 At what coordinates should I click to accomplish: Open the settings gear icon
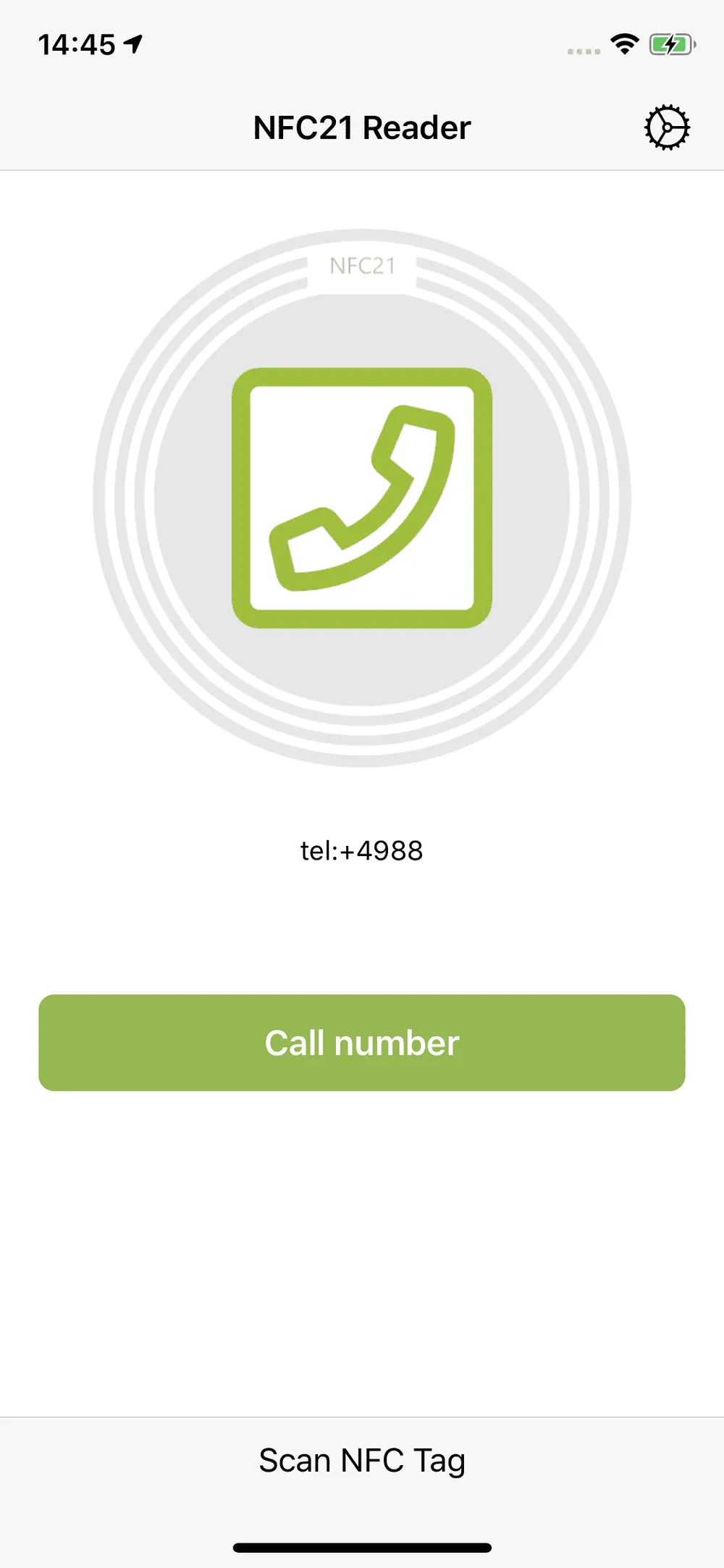667,125
